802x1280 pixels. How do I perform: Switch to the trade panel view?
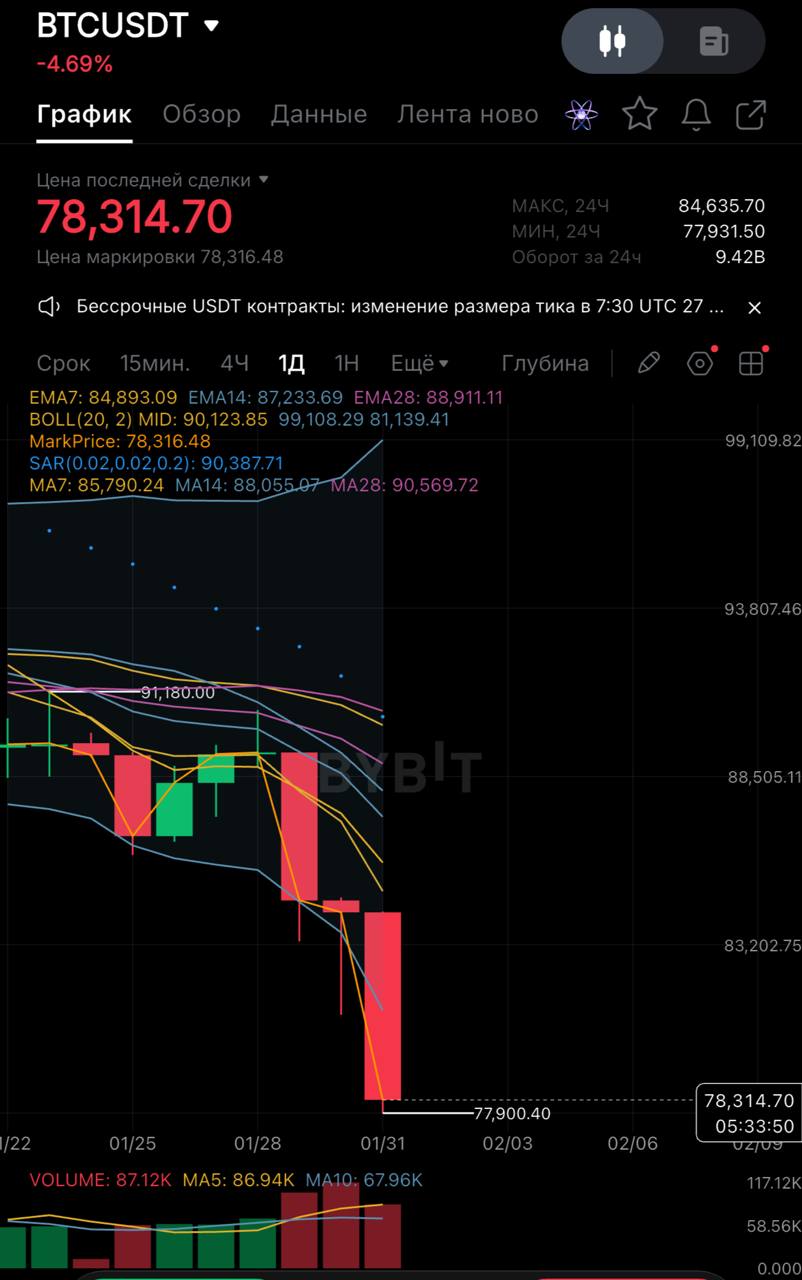click(x=713, y=41)
